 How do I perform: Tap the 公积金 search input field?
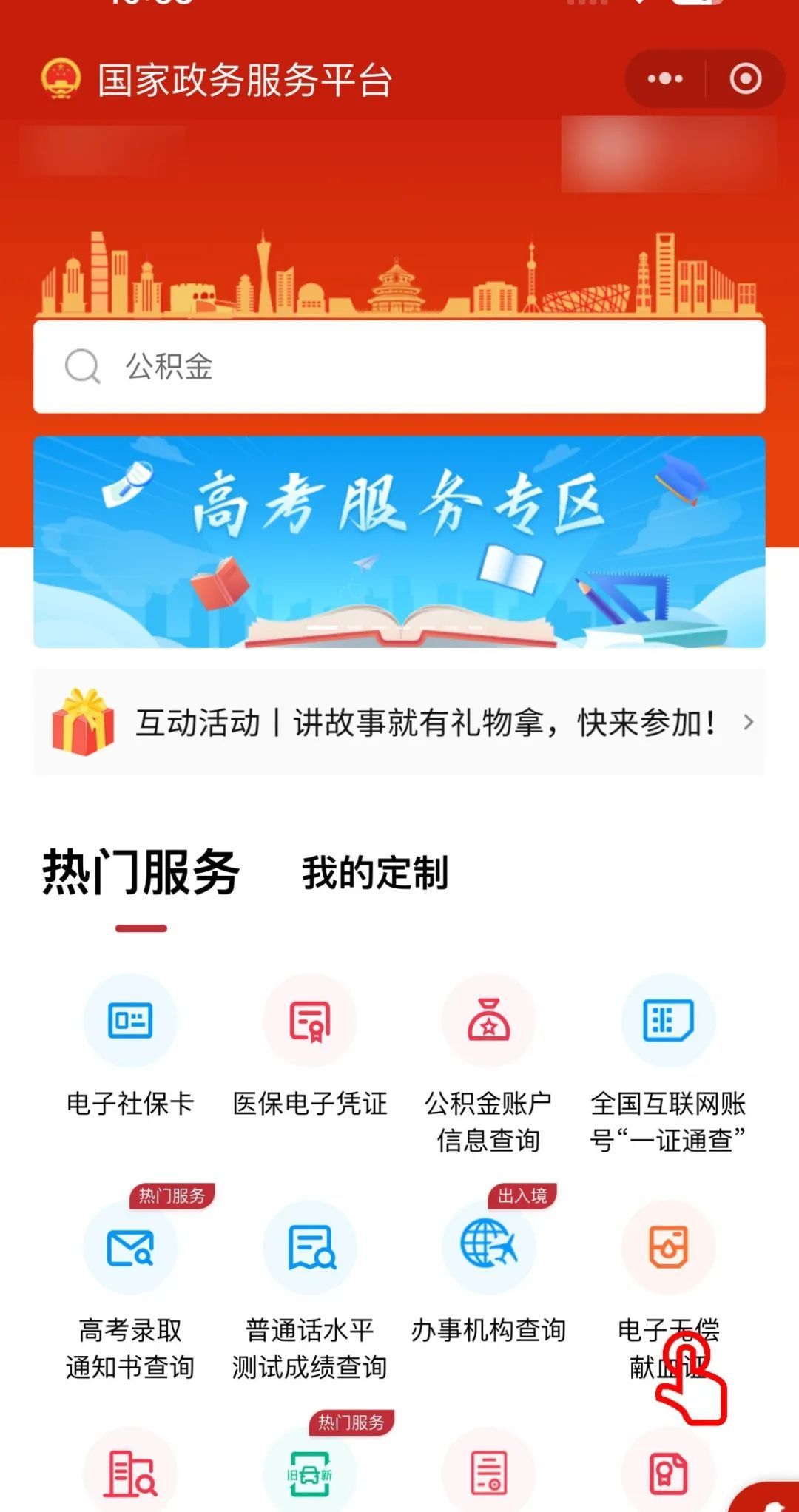tap(399, 364)
